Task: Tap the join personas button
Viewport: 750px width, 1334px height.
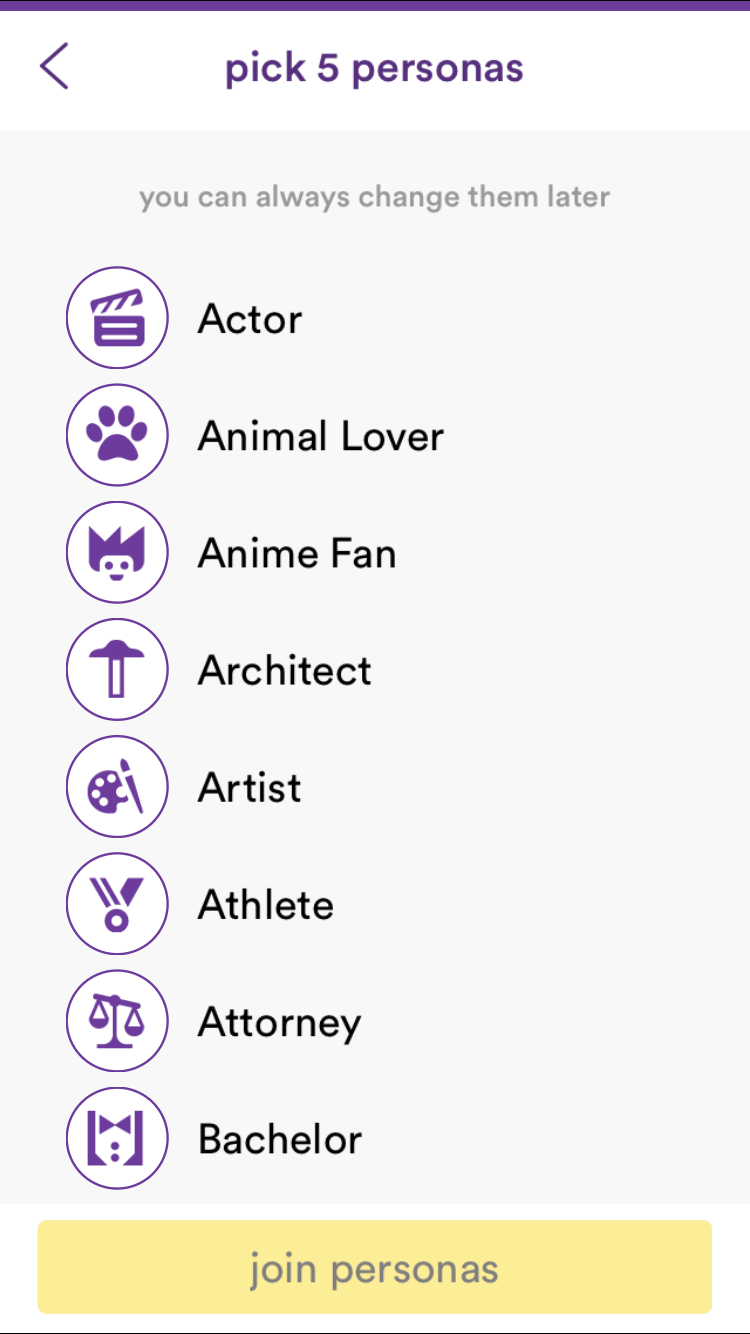Action: [x=375, y=1267]
